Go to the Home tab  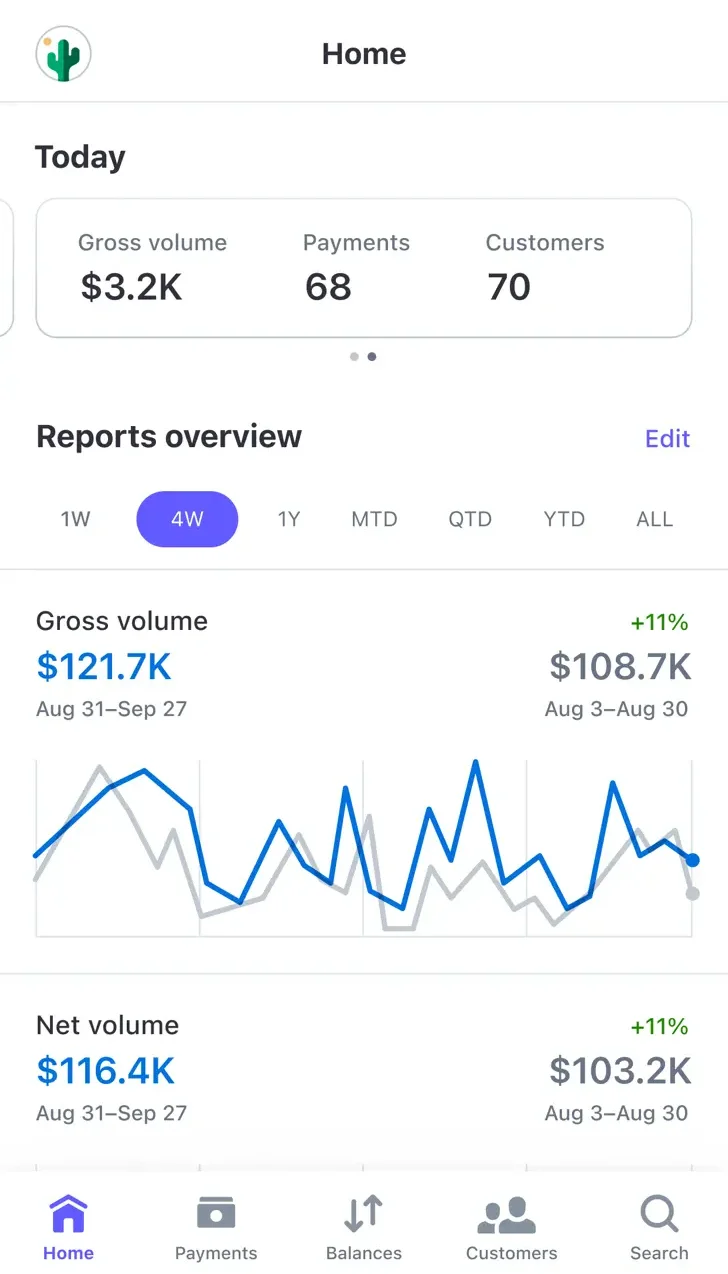[x=68, y=1227]
